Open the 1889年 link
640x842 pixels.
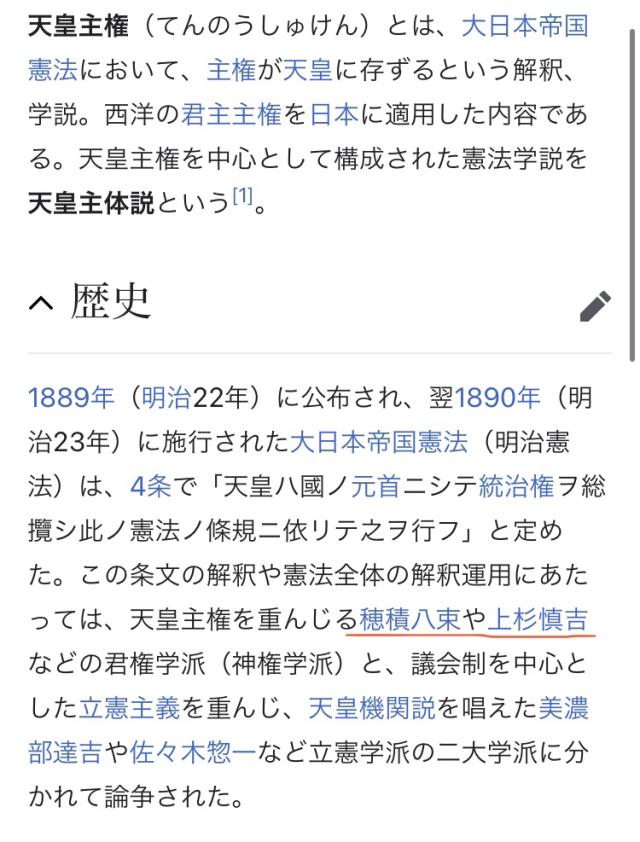pos(71,398)
